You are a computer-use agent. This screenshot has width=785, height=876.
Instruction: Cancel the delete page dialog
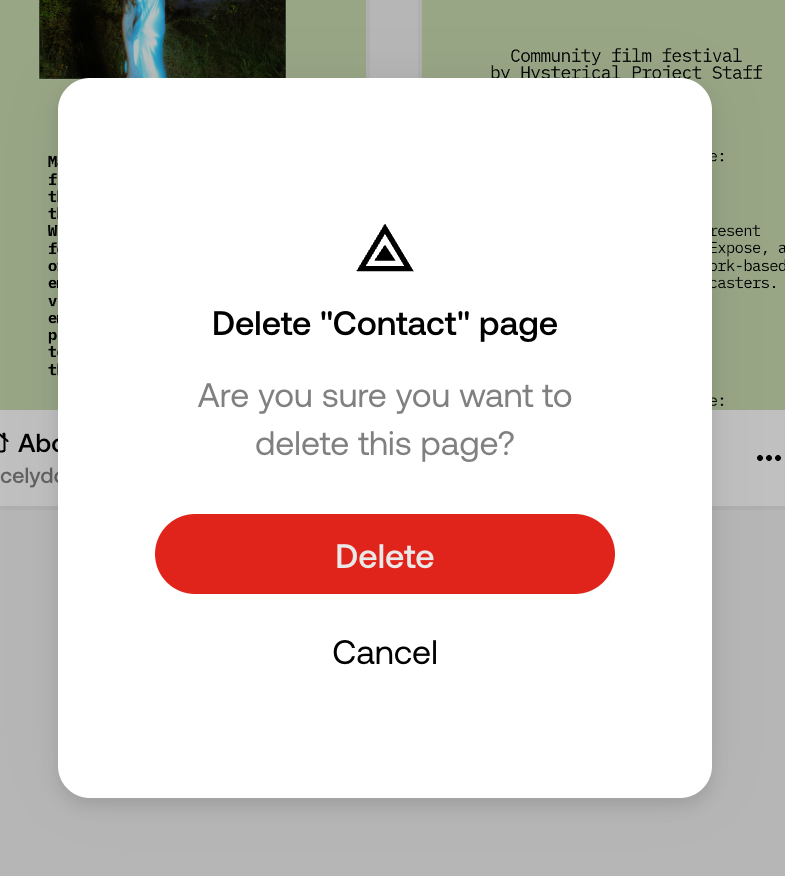point(384,653)
